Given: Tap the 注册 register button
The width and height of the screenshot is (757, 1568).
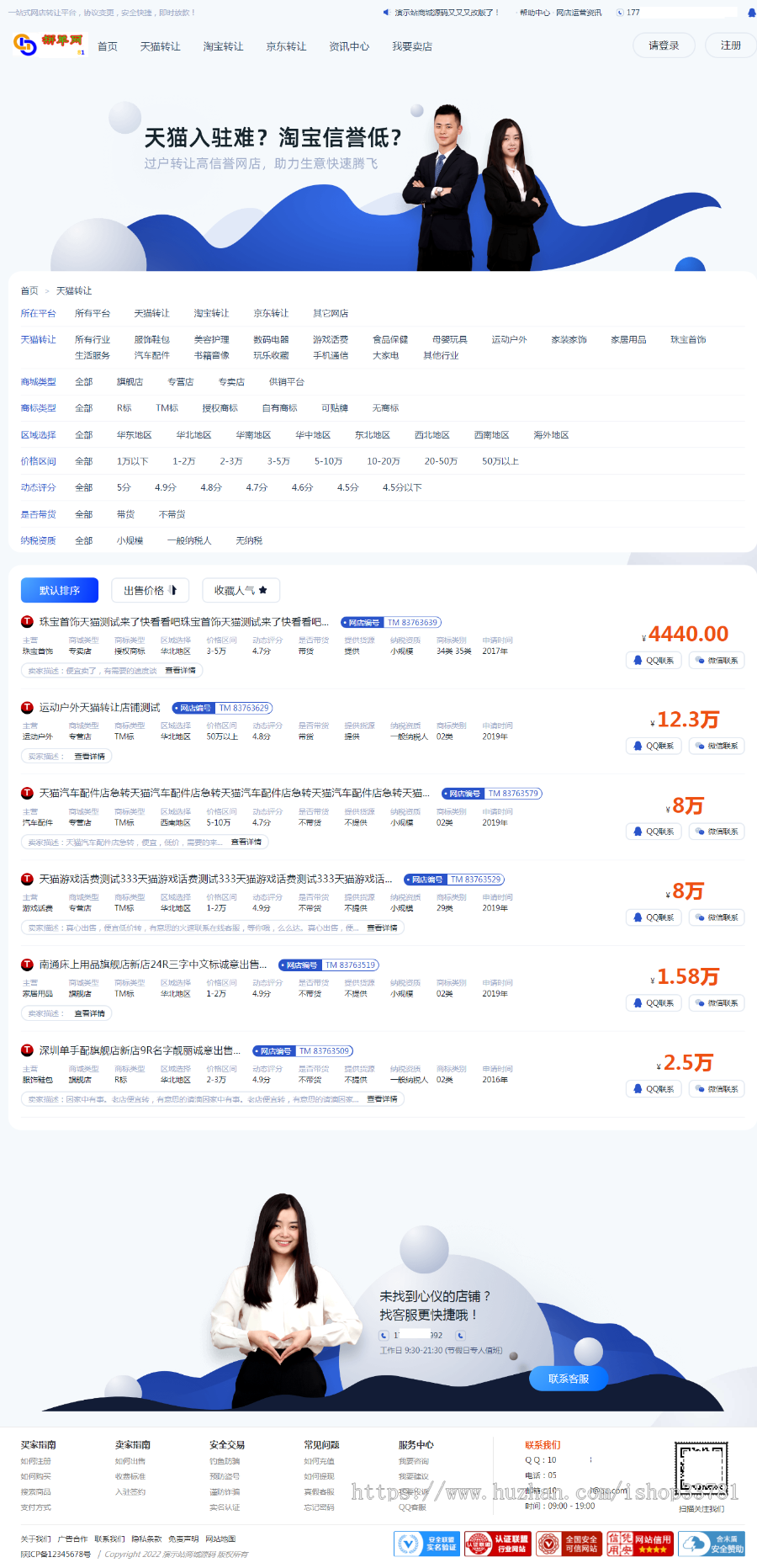Looking at the screenshot, I should click(731, 45).
